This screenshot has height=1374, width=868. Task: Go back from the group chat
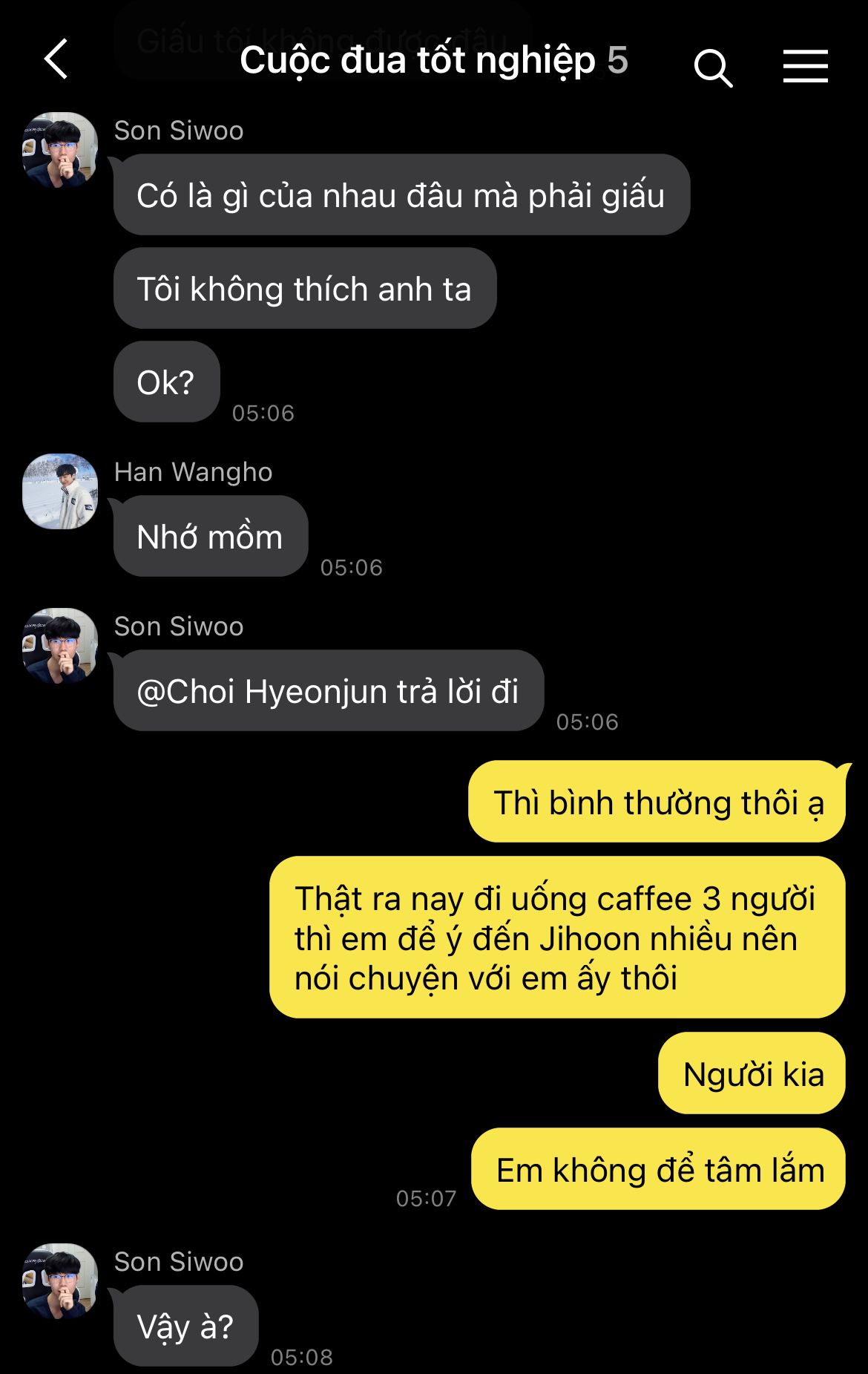click(56, 59)
